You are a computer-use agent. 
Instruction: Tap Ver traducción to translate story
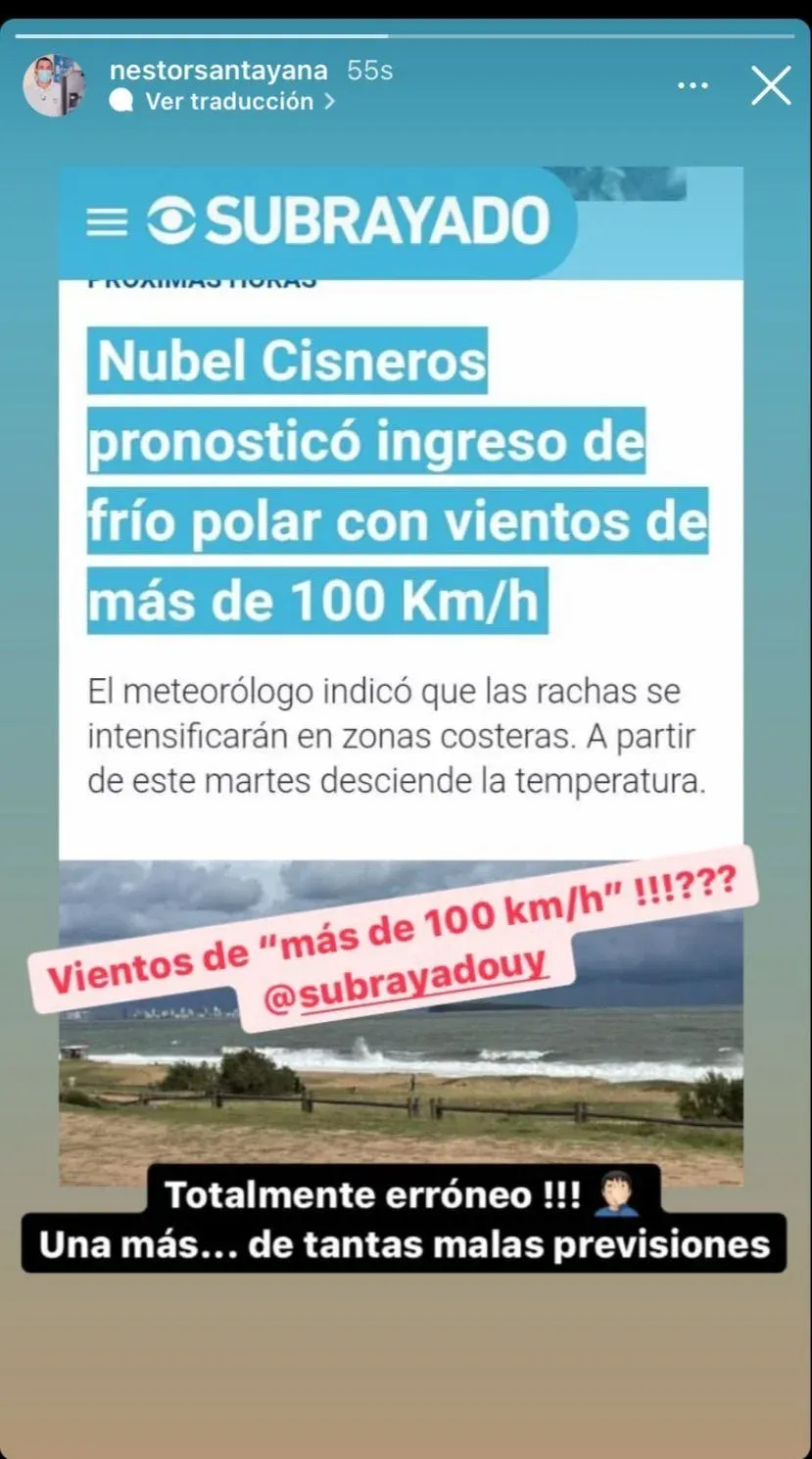pos(229,101)
